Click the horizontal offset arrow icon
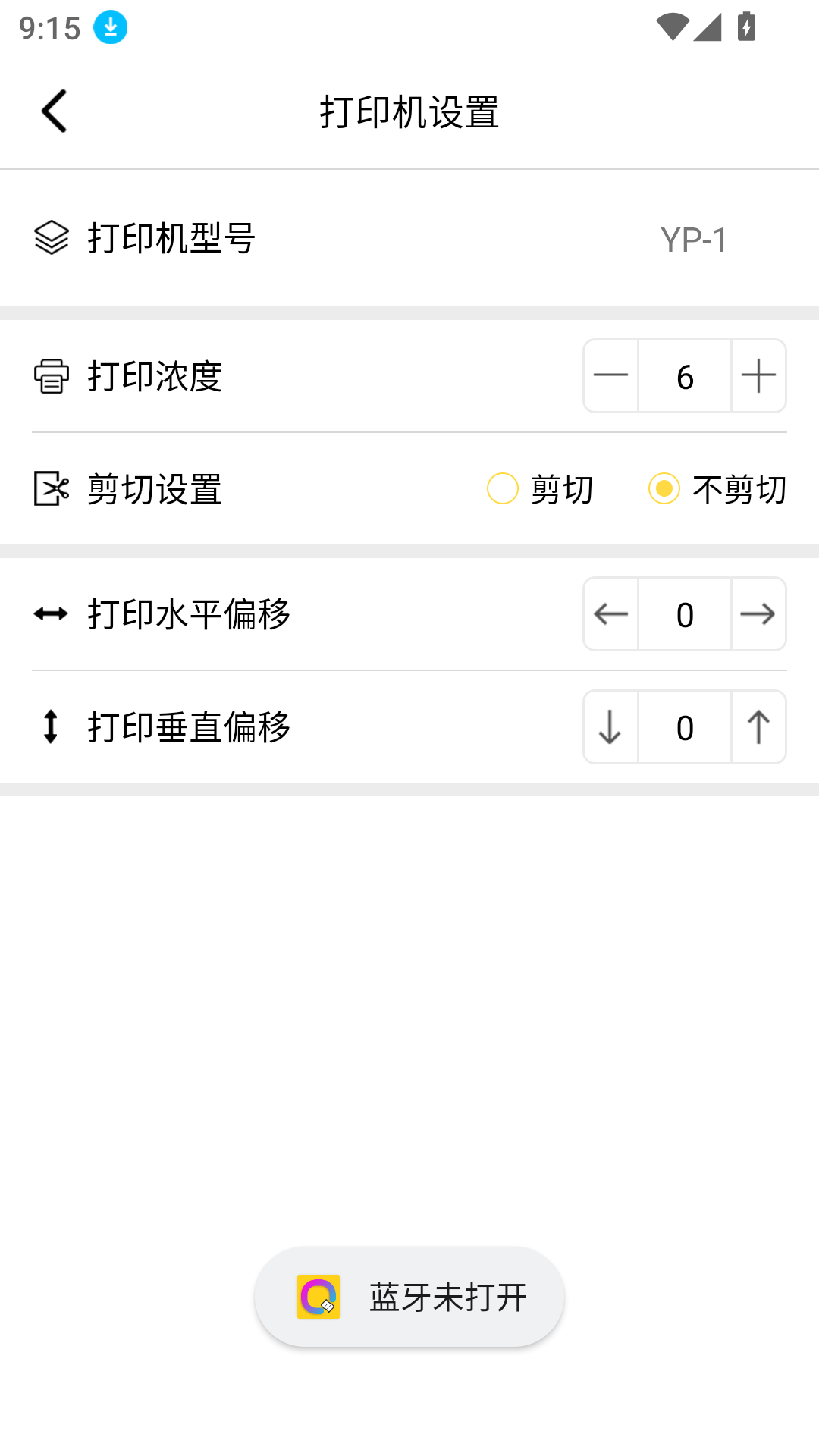 pyautogui.click(x=50, y=614)
